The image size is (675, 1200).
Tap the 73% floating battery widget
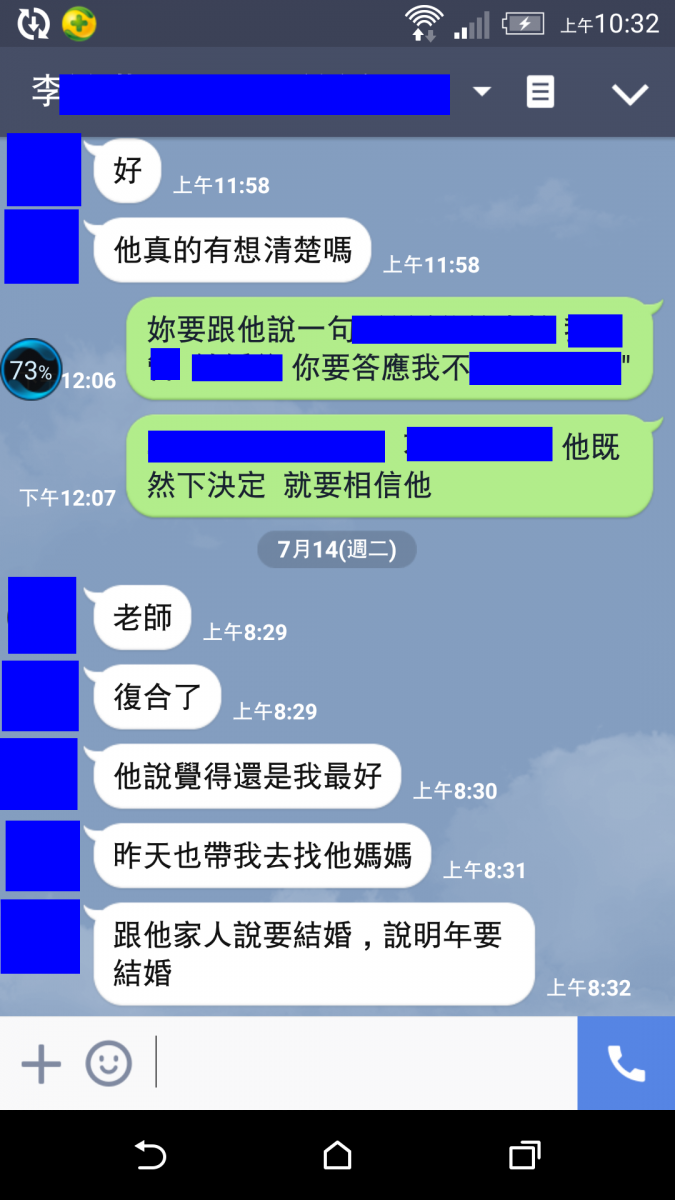[x=31, y=370]
